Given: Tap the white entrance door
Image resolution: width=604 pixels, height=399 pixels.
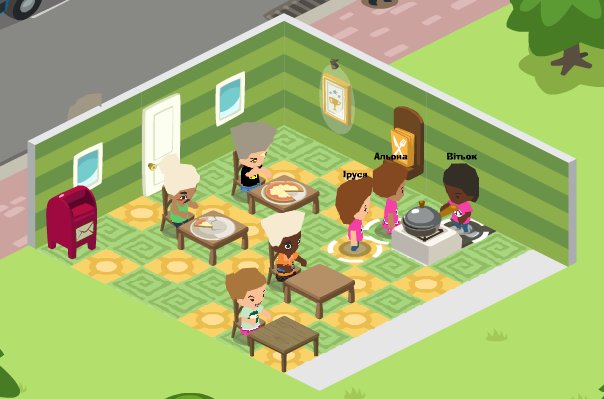Looking at the screenshot, I should tap(161, 144).
